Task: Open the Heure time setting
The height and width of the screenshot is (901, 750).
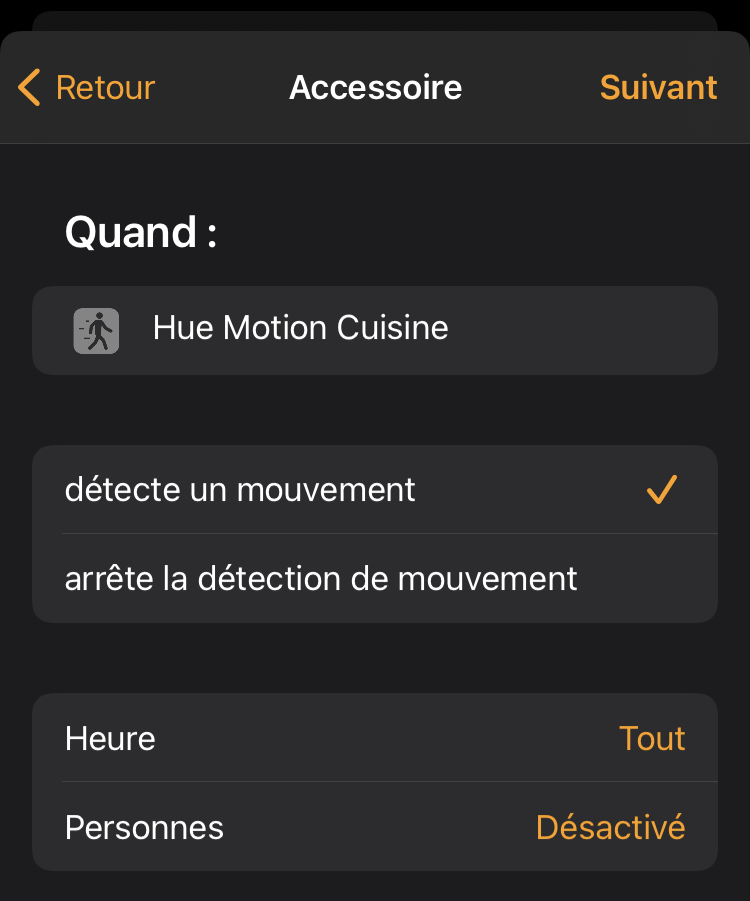Action: 375,738
